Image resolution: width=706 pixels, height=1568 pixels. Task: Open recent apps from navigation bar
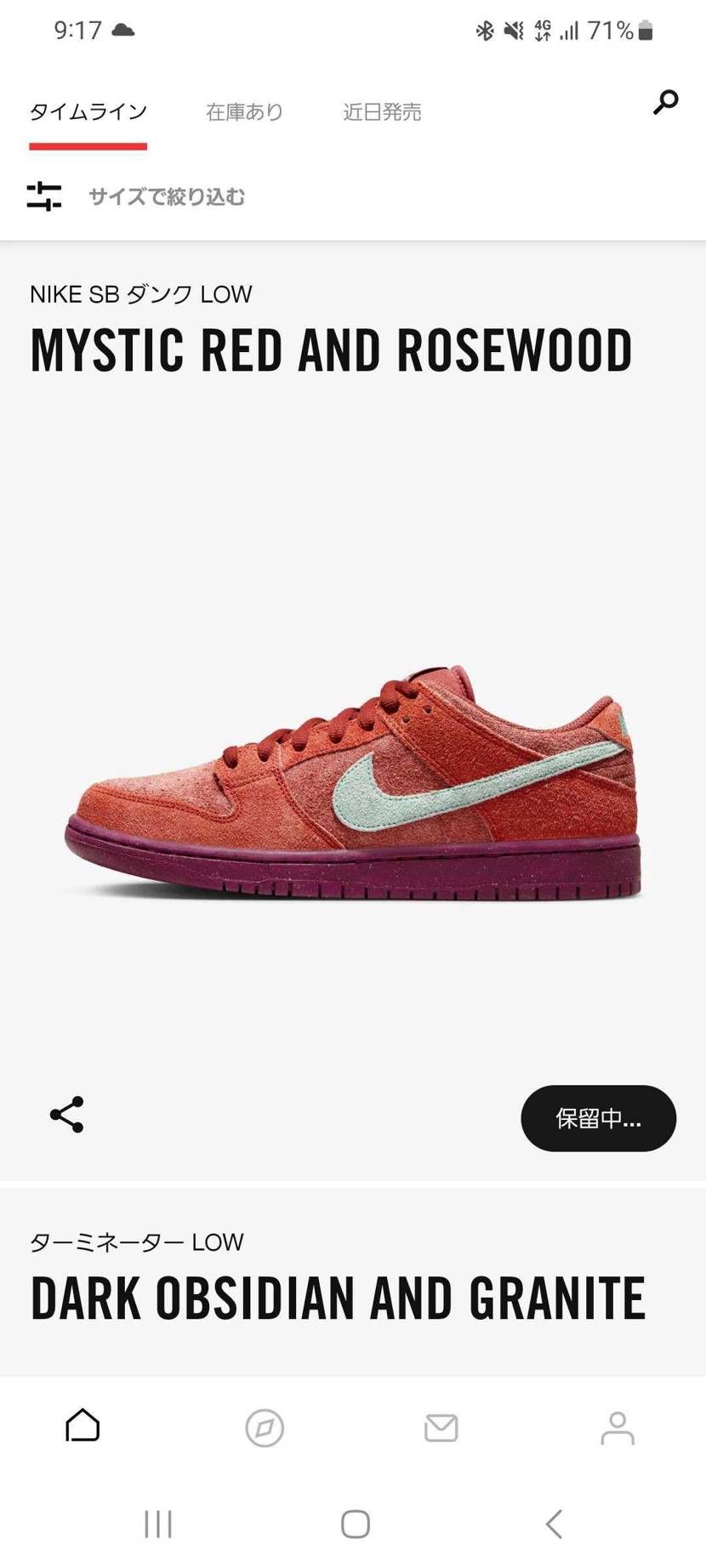point(158,1524)
